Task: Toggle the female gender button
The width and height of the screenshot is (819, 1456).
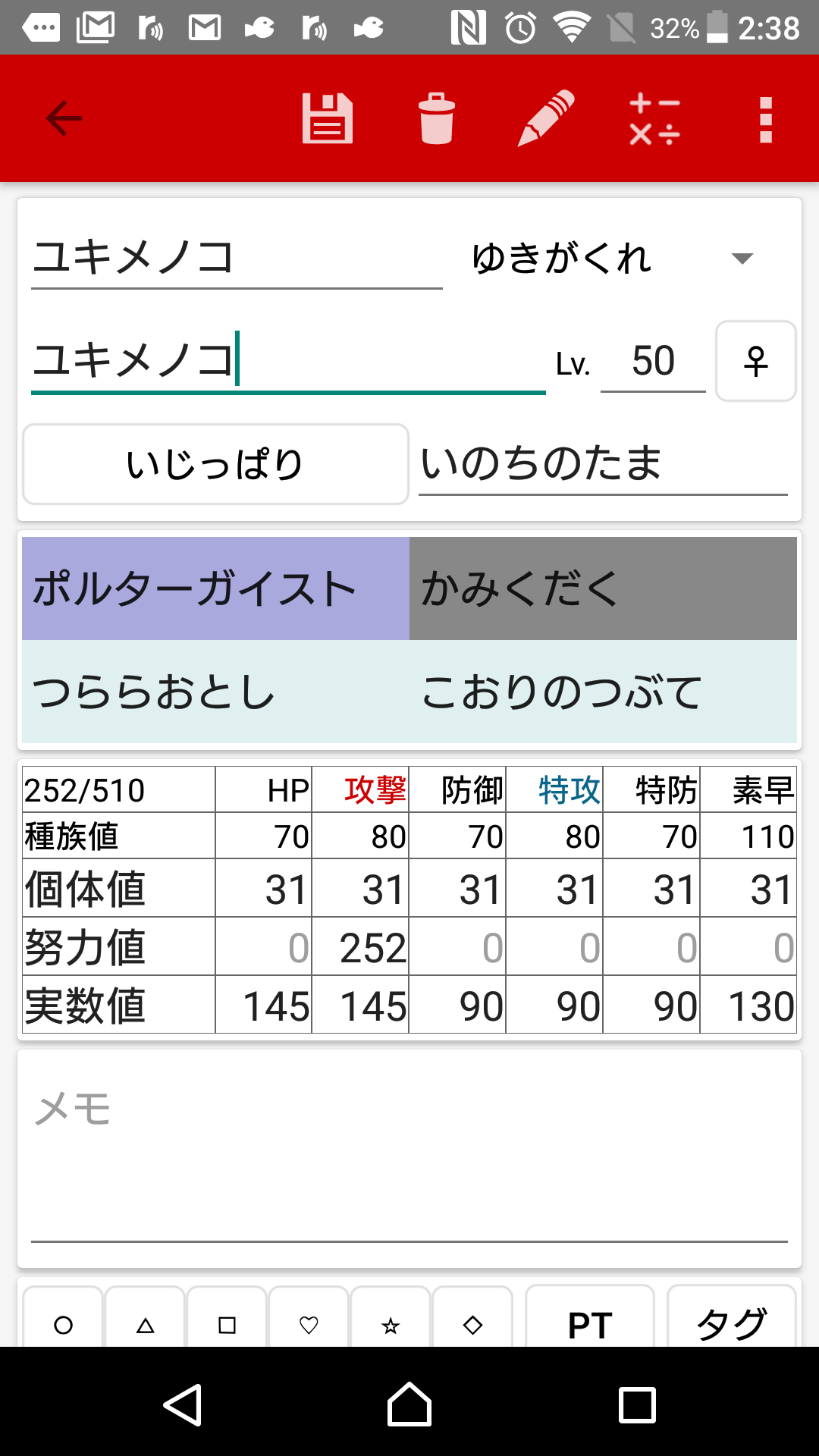Action: tap(756, 361)
